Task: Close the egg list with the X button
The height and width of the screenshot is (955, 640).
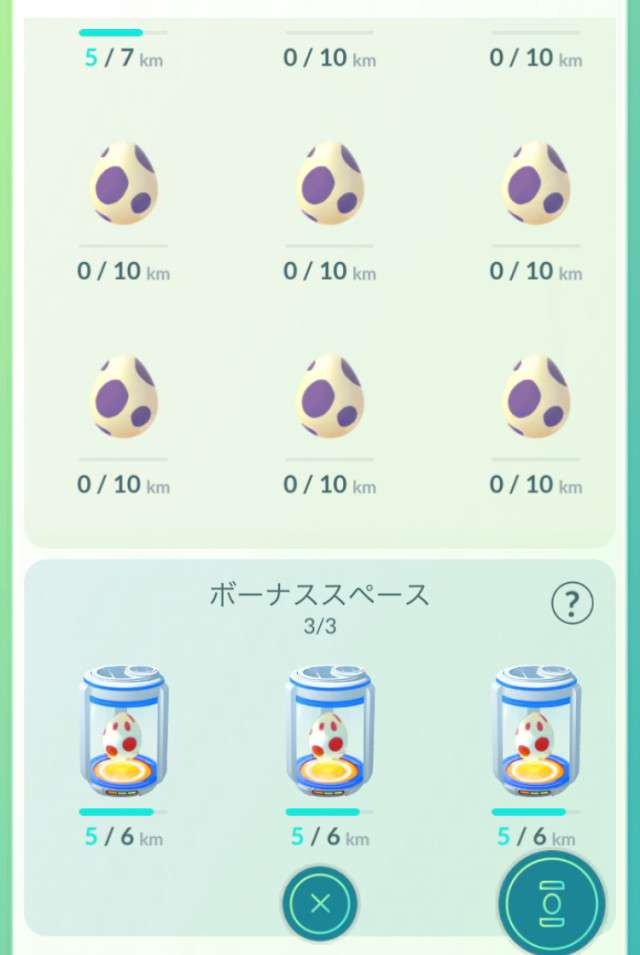Action: click(320, 905)
